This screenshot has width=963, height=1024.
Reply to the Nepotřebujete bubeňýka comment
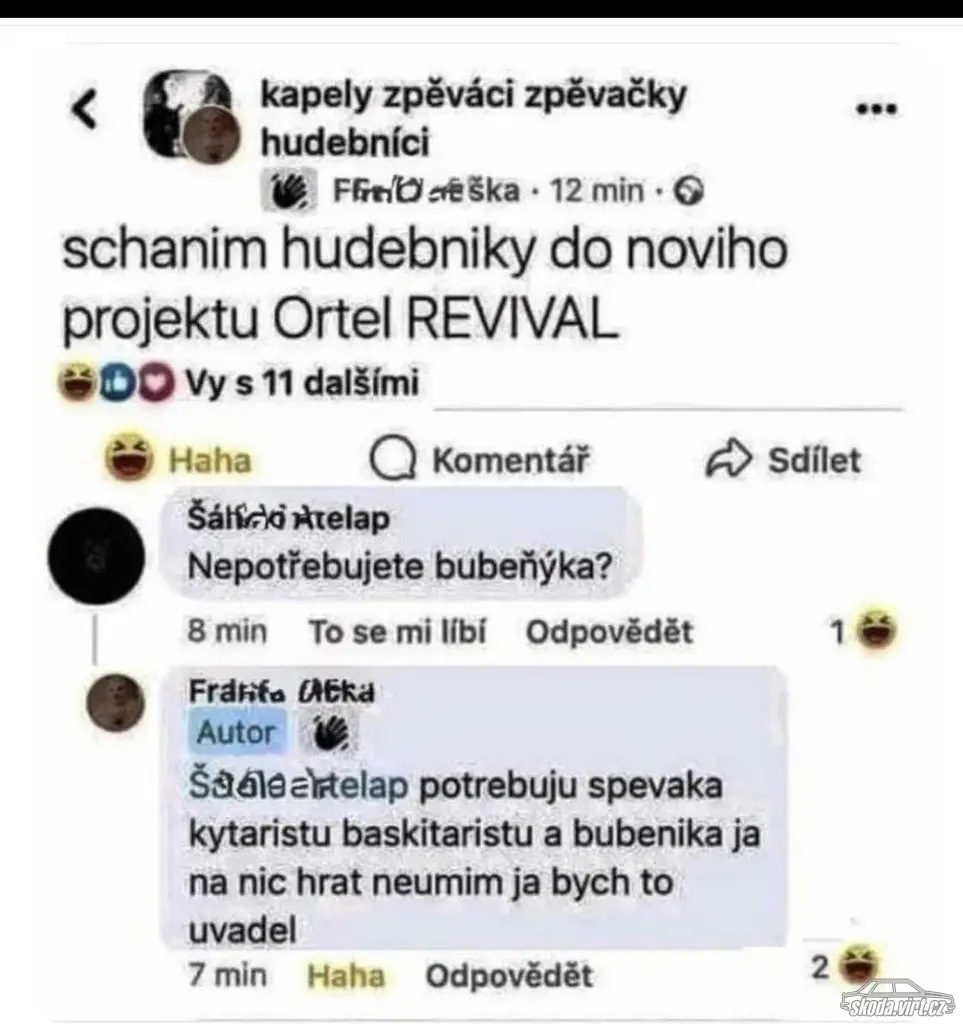[x=609, y=632]
